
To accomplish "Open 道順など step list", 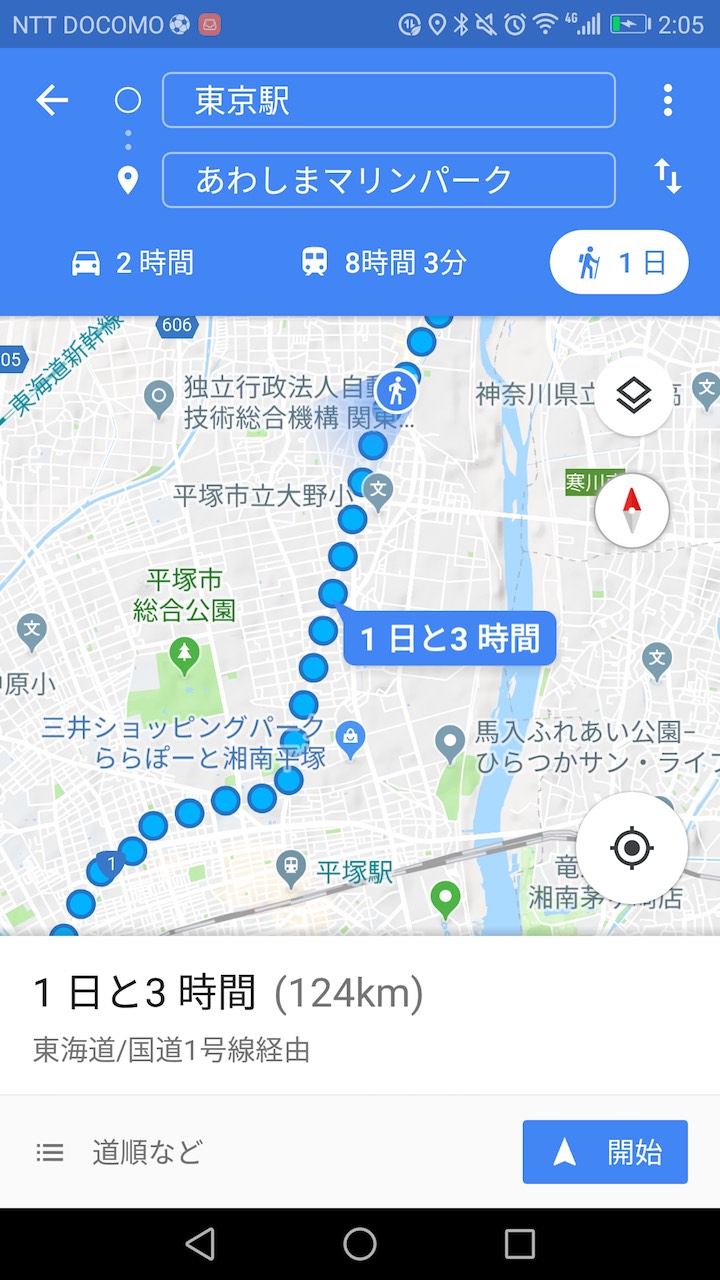I will [x=120, y=1152].
